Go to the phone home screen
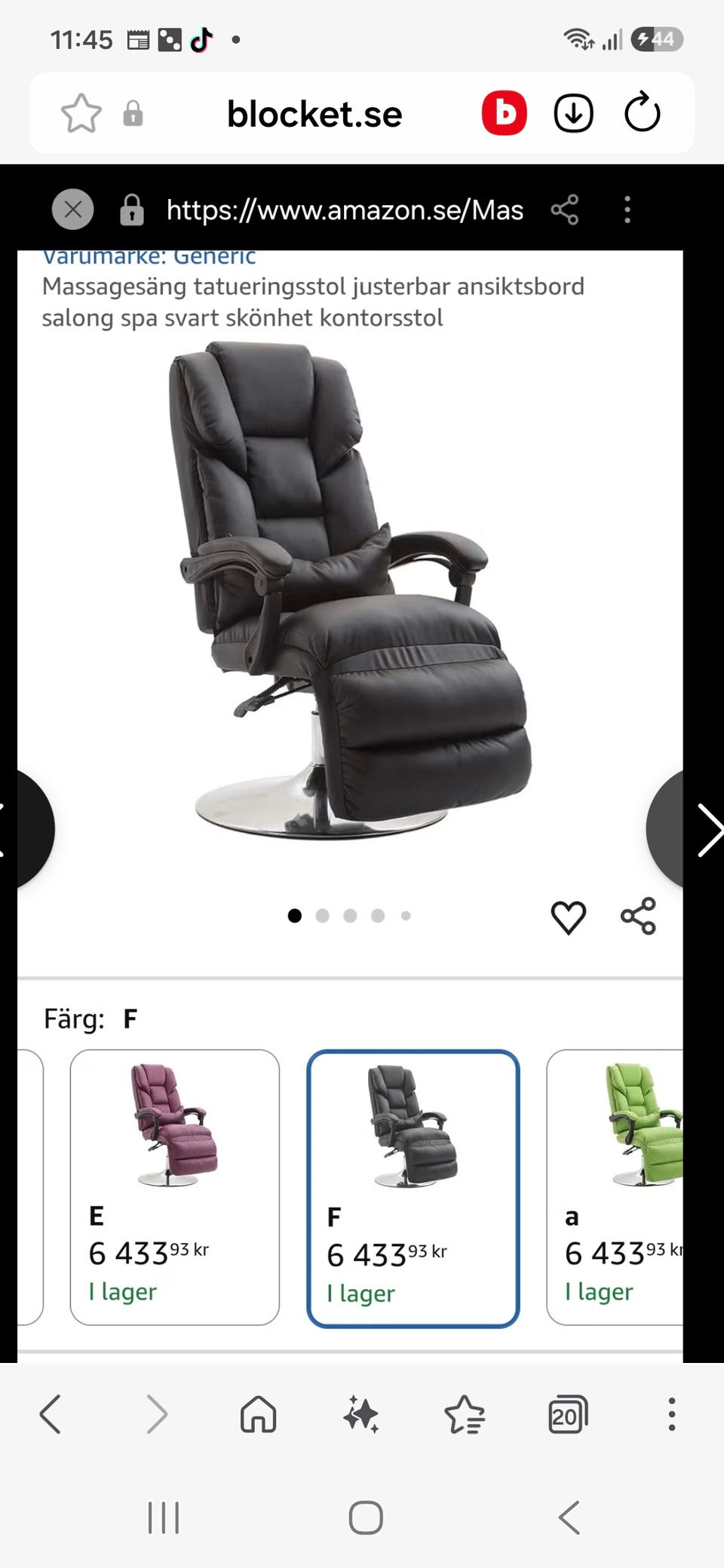 366,1517
